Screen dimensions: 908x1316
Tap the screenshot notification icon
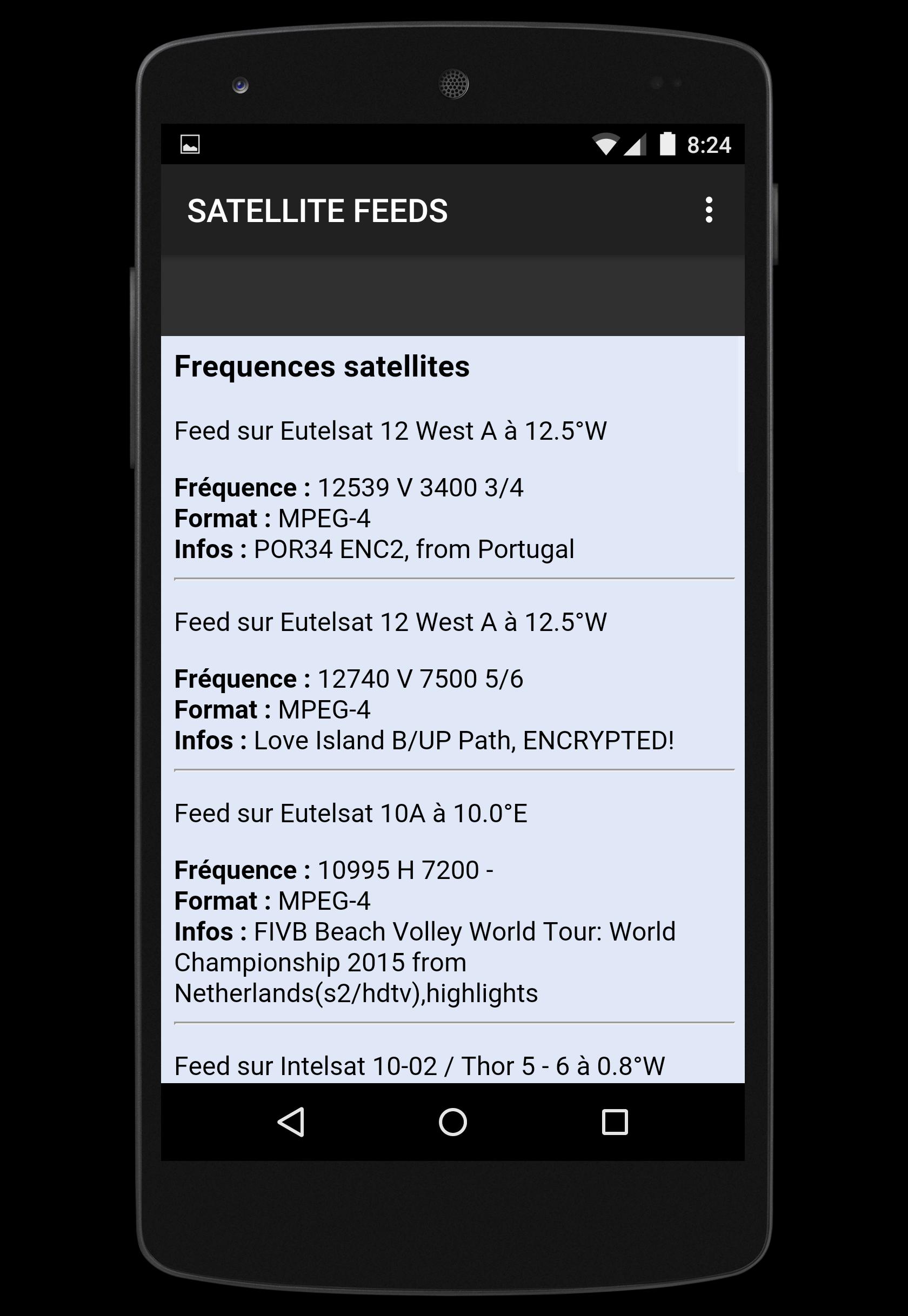(x=191, y=145)
